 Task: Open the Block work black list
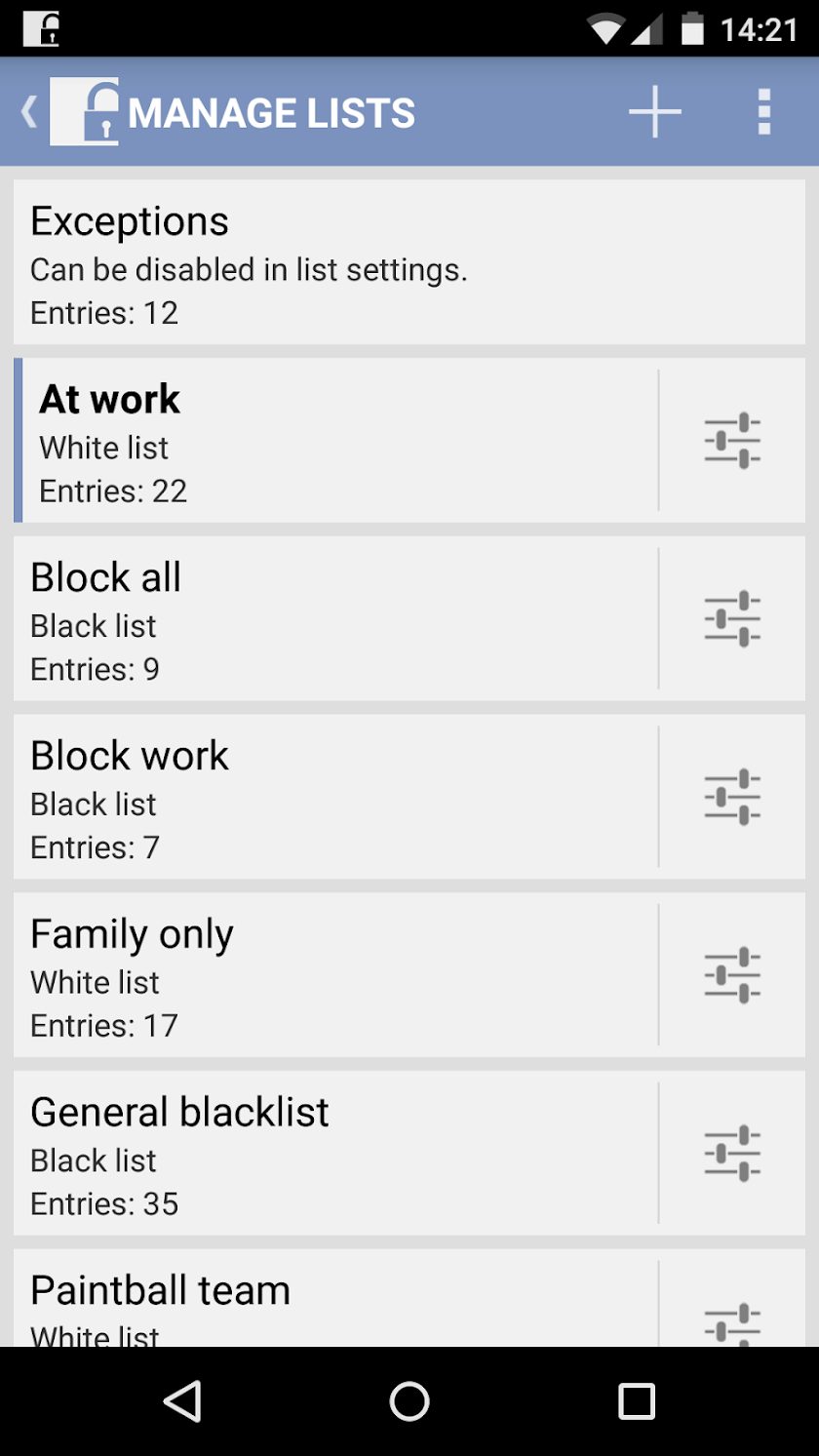click(x=336, y=797)
